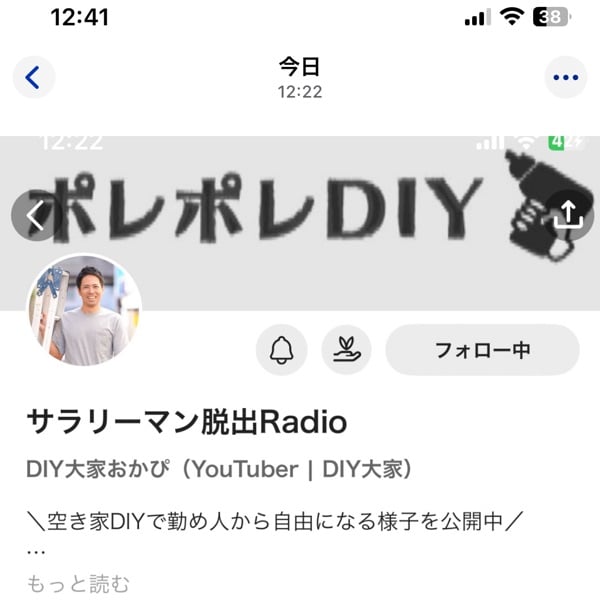600x600 pixels.
Task: Open the three-dot more options menu
Action: coord(565,77)
